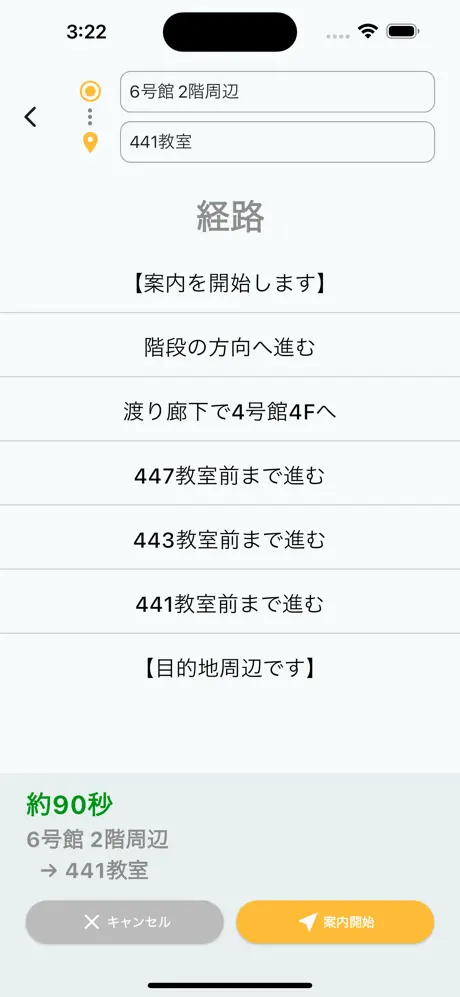The height and width of the screenshot is (997, 460).
Task: Start guidance with 案内開始 button
Action: (x=335, y=921)
